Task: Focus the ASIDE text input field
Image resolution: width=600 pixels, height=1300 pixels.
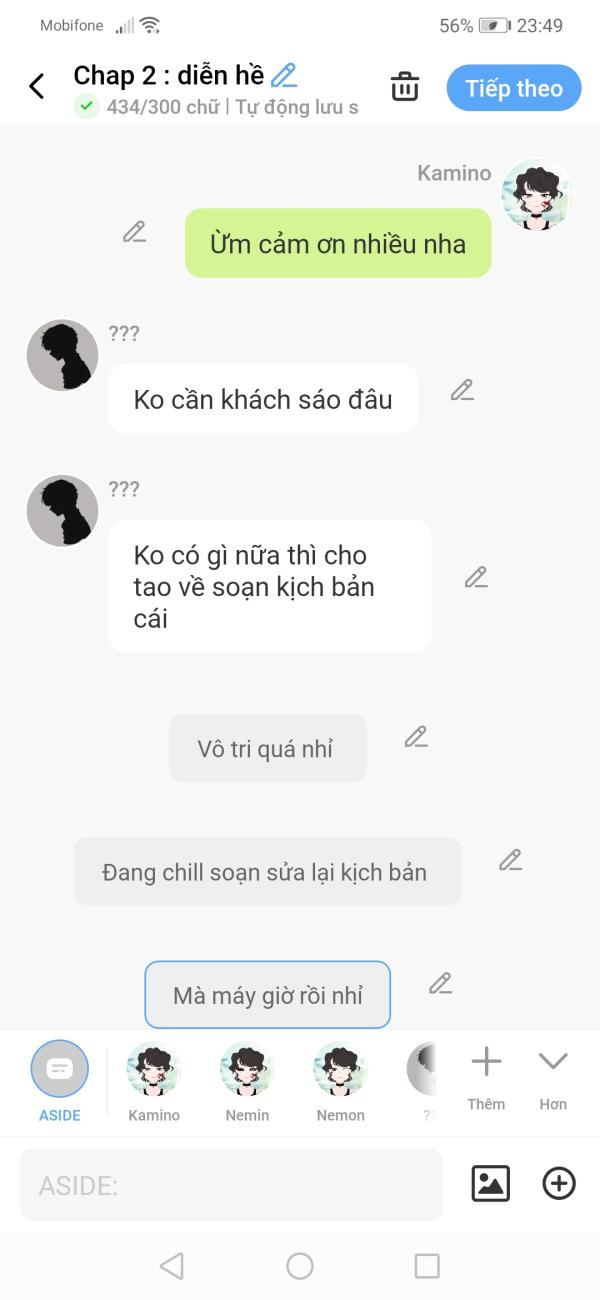Action: point(231,1185)
